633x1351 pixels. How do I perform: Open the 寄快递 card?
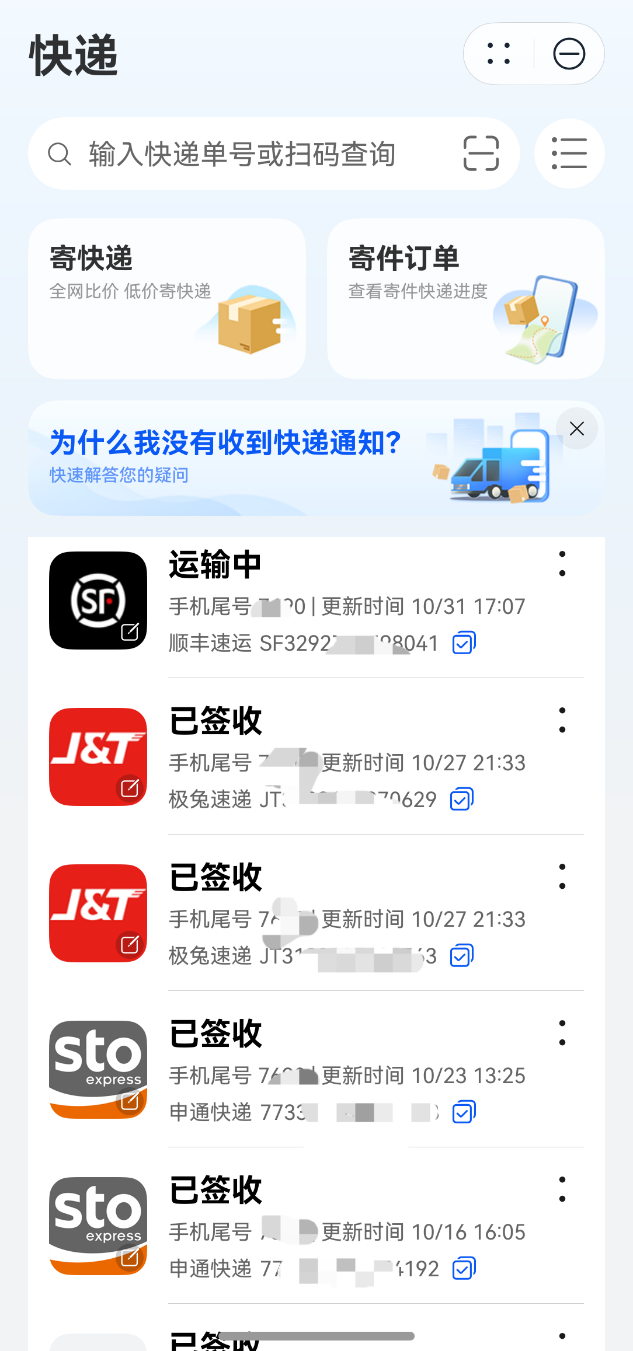[x=167, y=299]
